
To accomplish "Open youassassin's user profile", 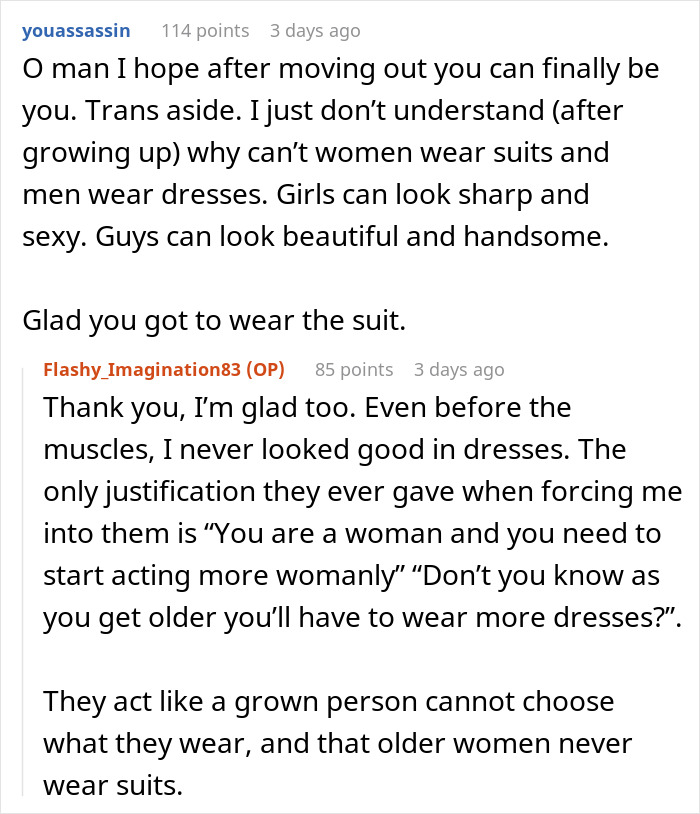I will click(75, 30).
